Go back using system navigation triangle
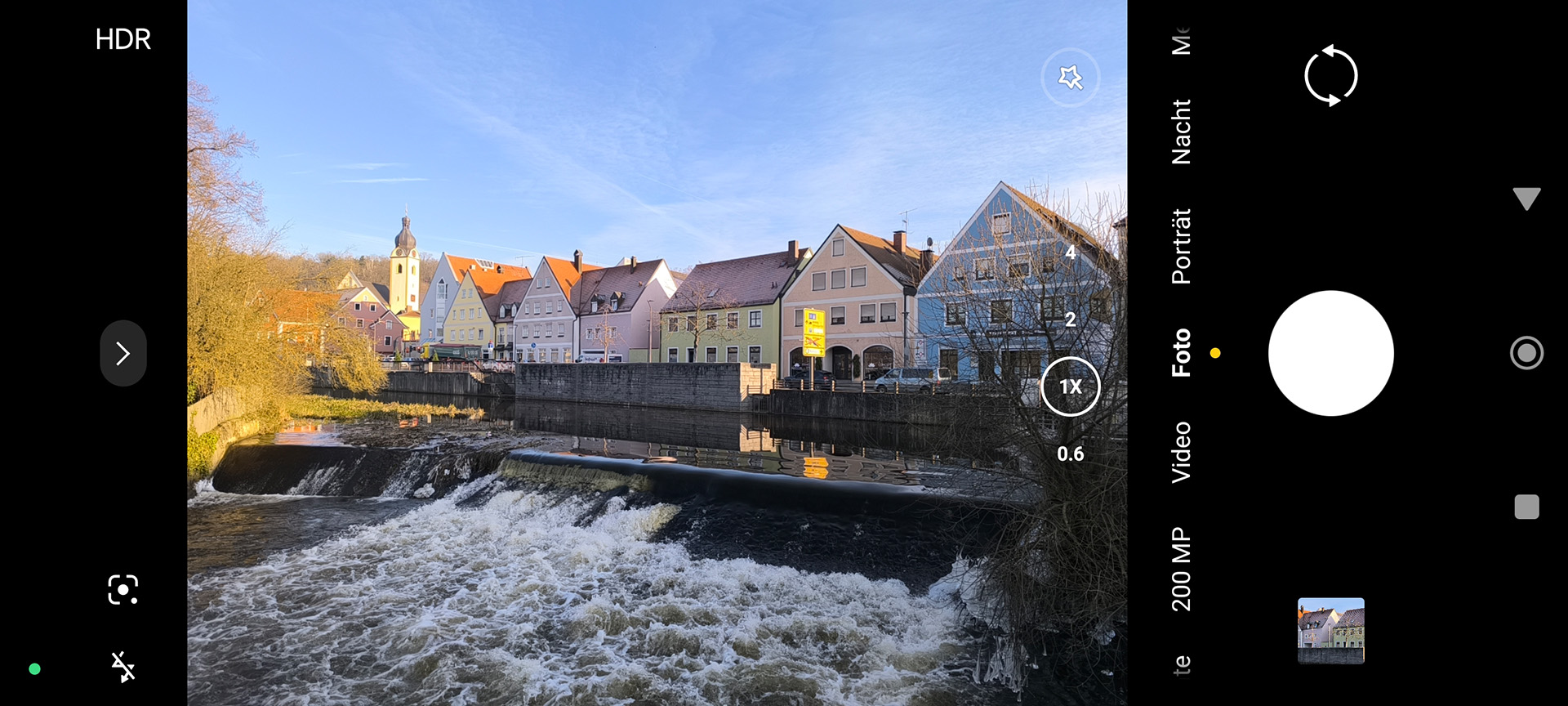1568x706 pixels. coord(1526,199)
